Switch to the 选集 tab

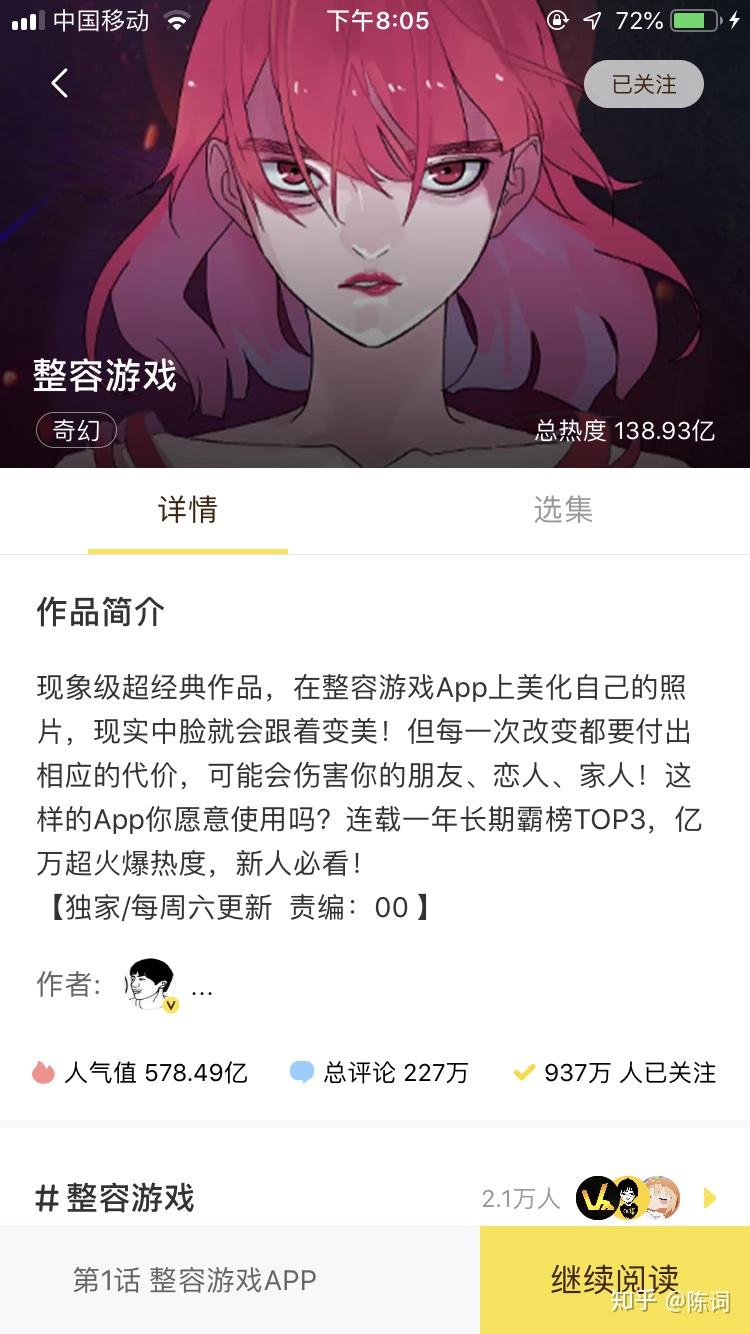(562, 510)
